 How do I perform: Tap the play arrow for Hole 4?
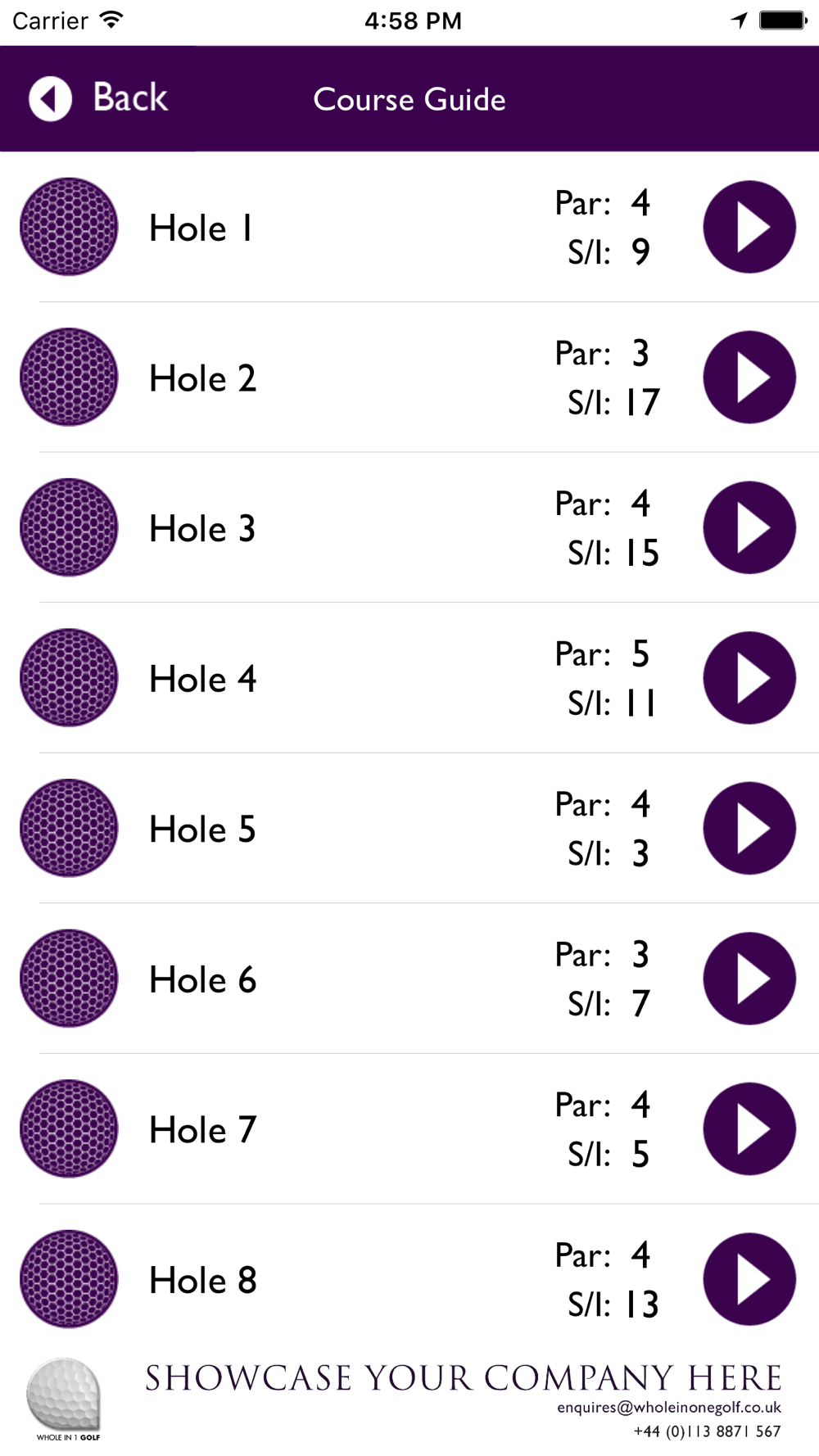(x=749, y=678)
